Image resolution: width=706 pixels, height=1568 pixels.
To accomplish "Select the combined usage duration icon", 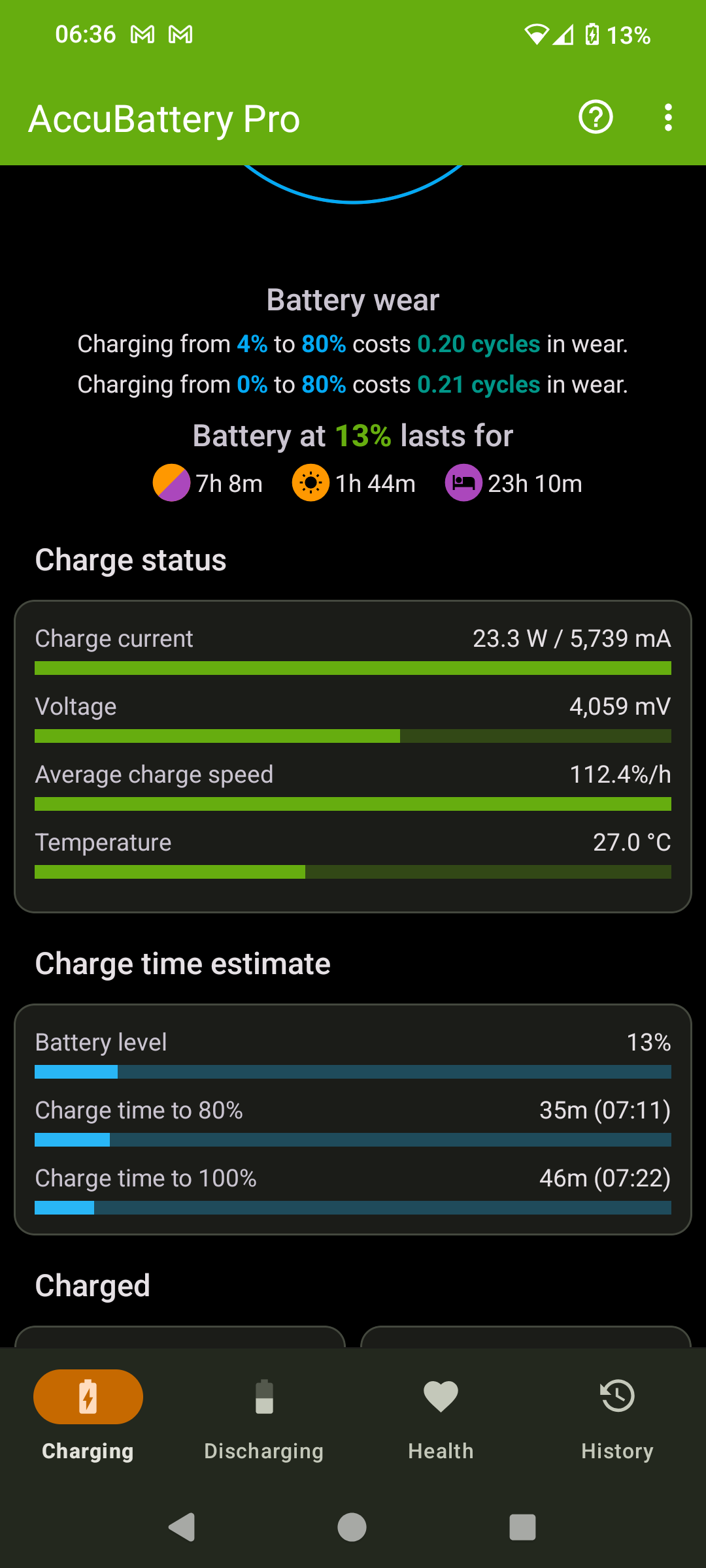I will point(171,483).
